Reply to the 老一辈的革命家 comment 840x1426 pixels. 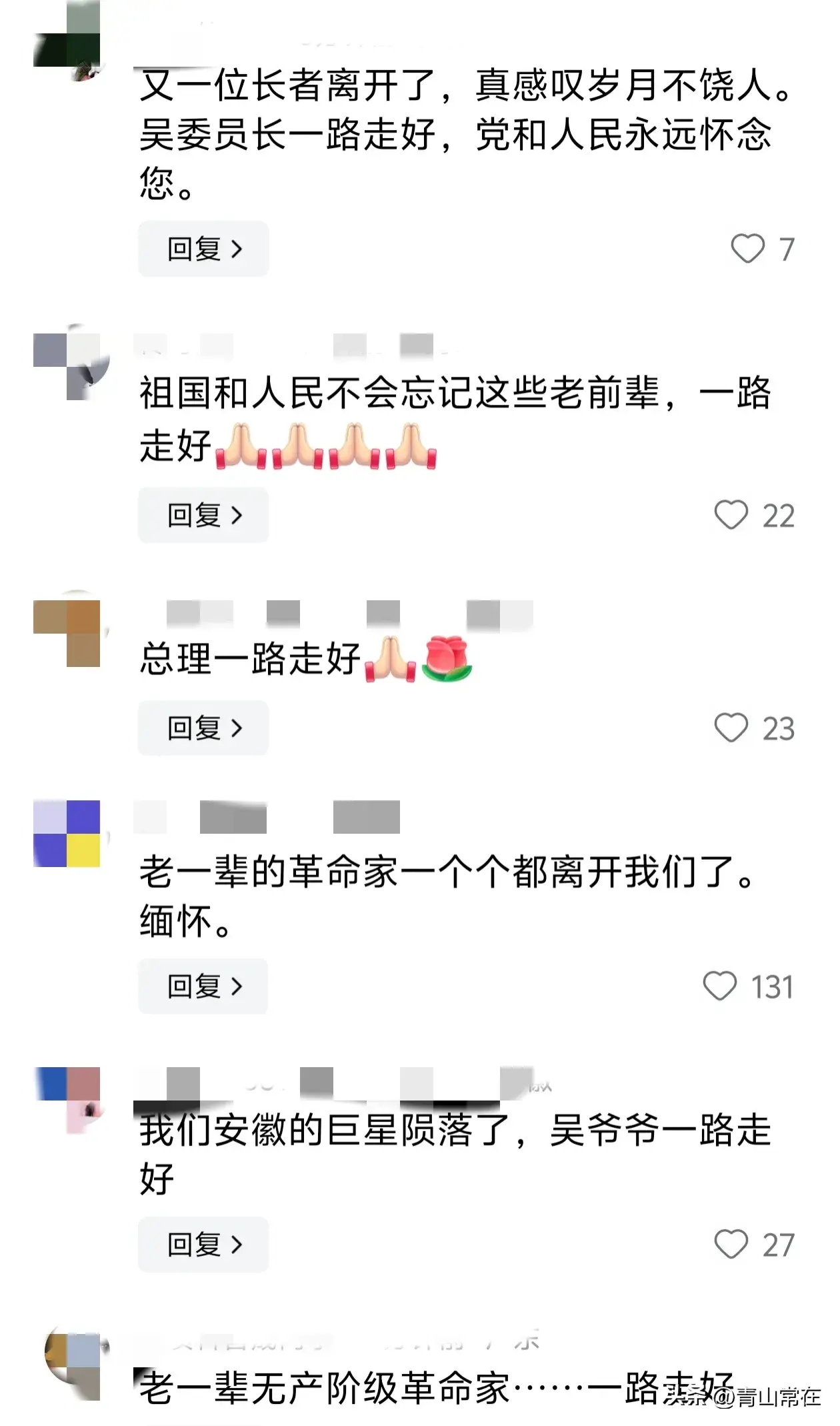[x=203, y=986]
